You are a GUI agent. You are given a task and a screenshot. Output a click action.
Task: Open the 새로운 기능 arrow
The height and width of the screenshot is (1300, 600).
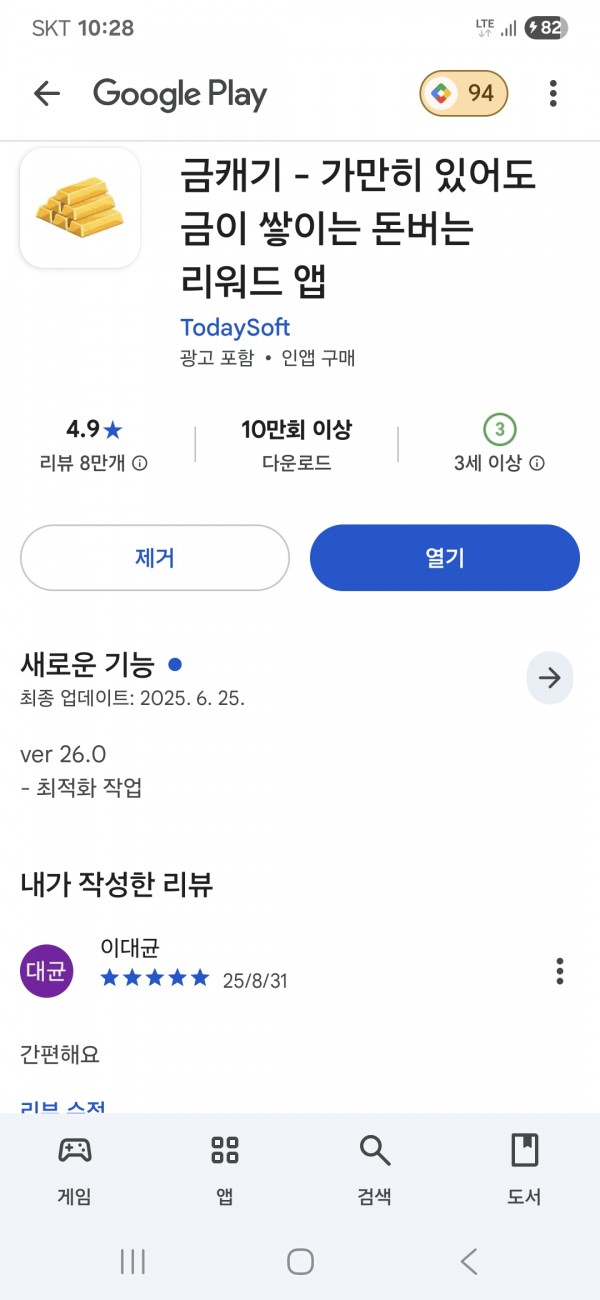tap(550, 678)
